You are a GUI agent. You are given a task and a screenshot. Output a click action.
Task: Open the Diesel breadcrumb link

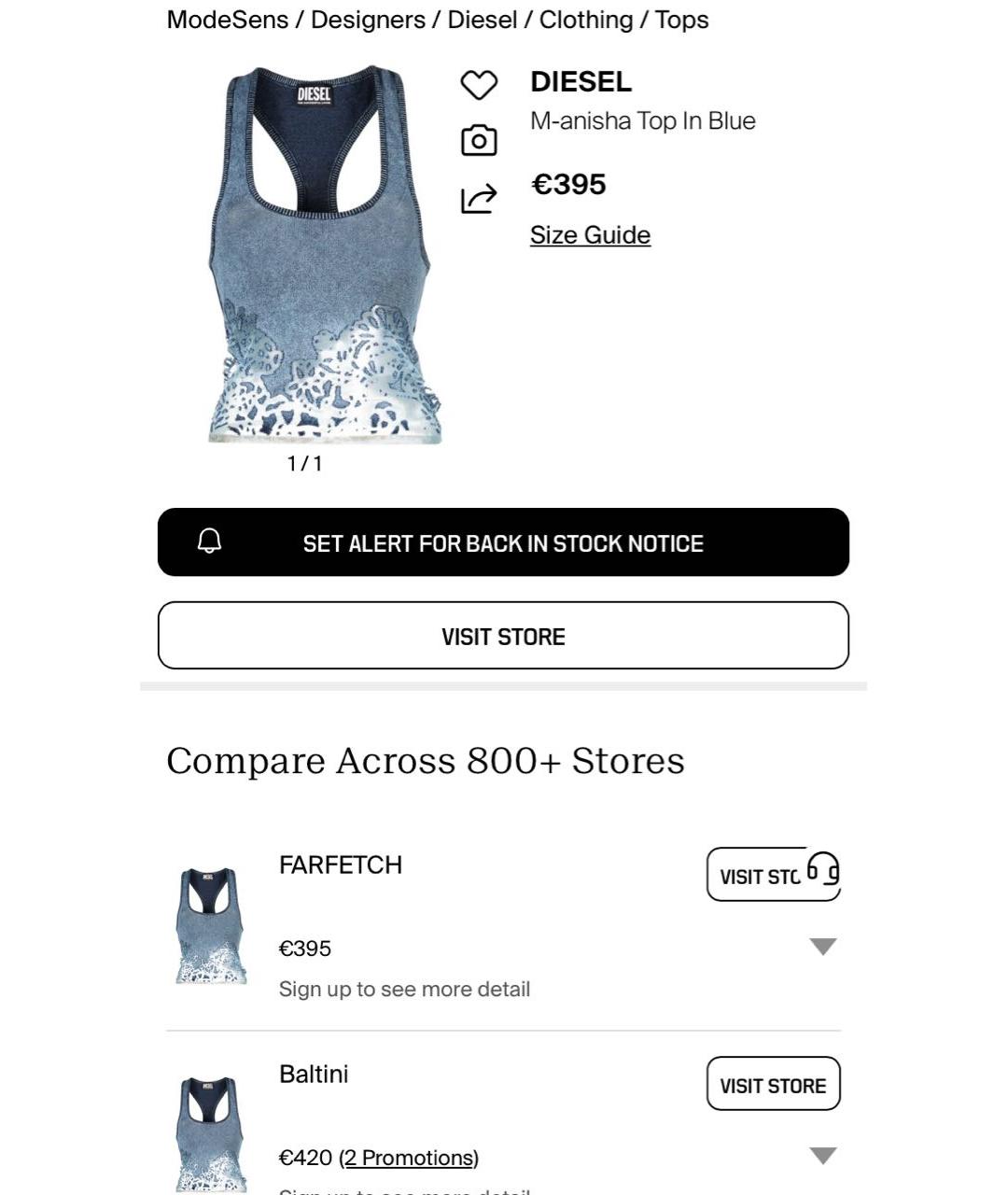(482, 20)
